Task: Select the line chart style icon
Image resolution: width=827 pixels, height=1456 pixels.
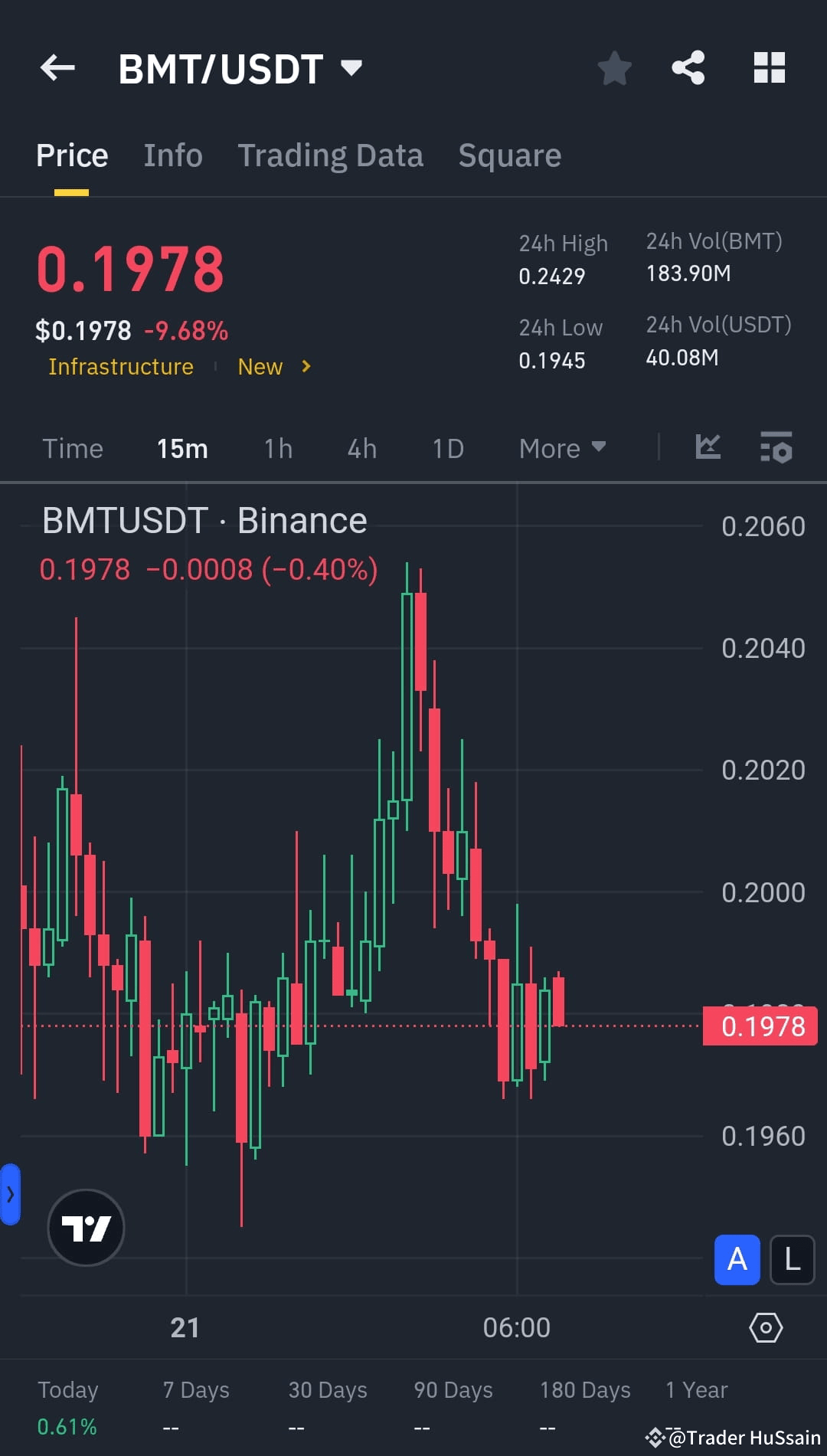Action: click(708, 448)
